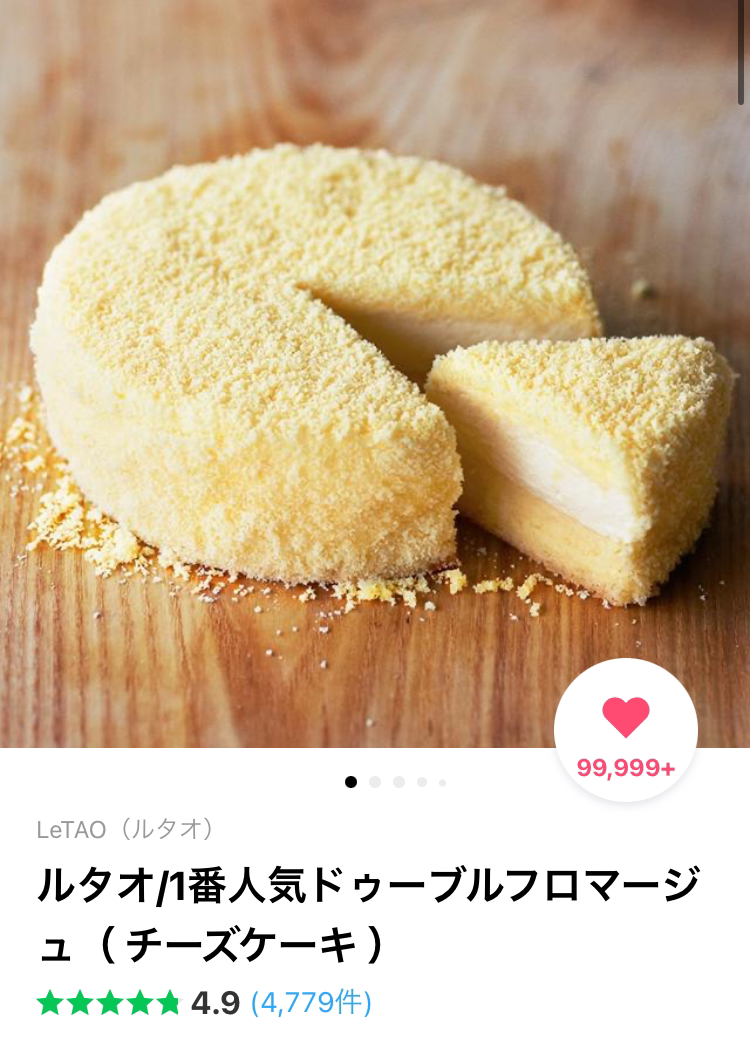View the 4,779件 reviews
Viewport: 750px width, 1045px height.
pyautogui.click(x=311, y=1002)
